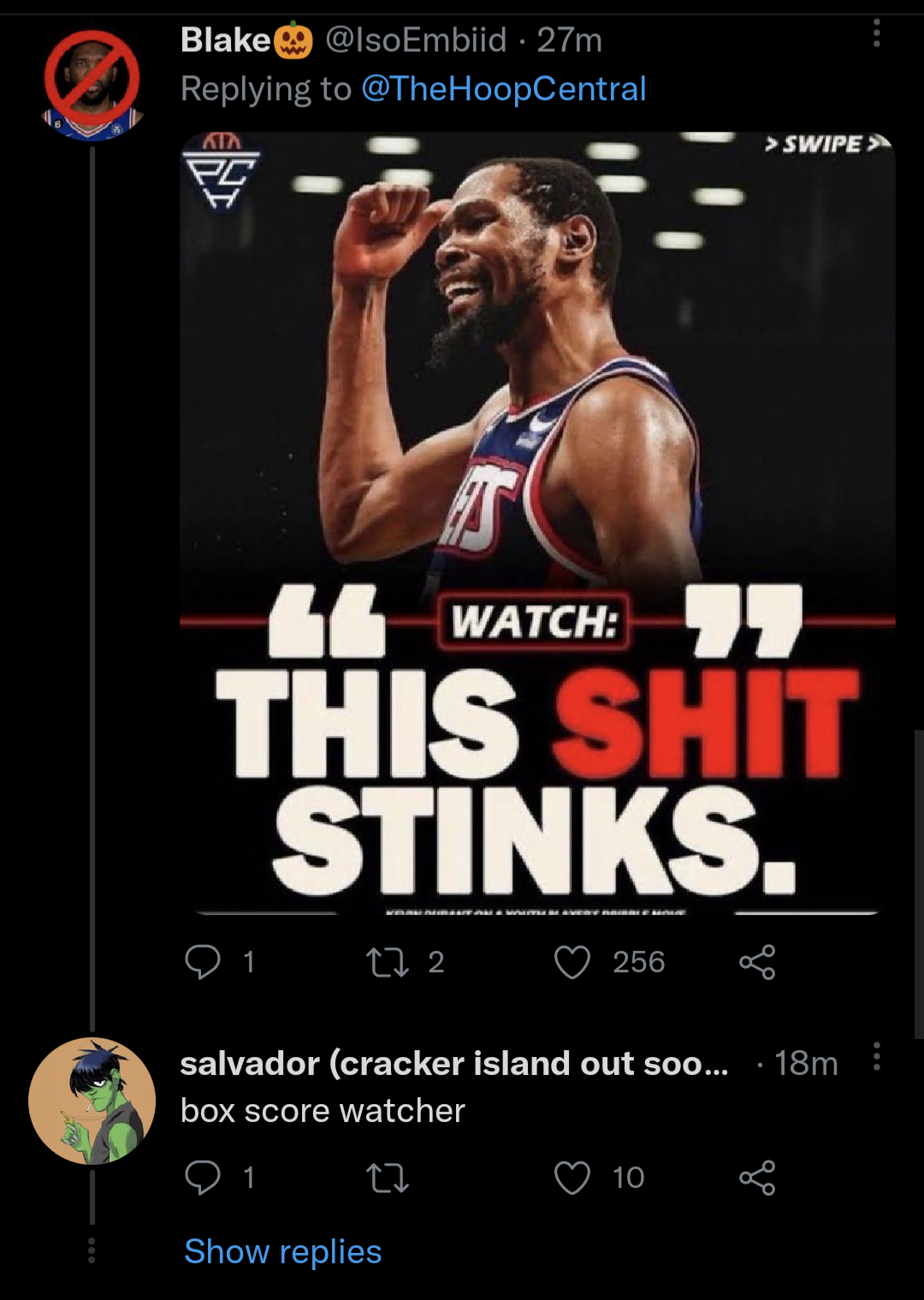Open the @TheHoopCentral mention link
924x1300 pixels.
tap(503, 89)
